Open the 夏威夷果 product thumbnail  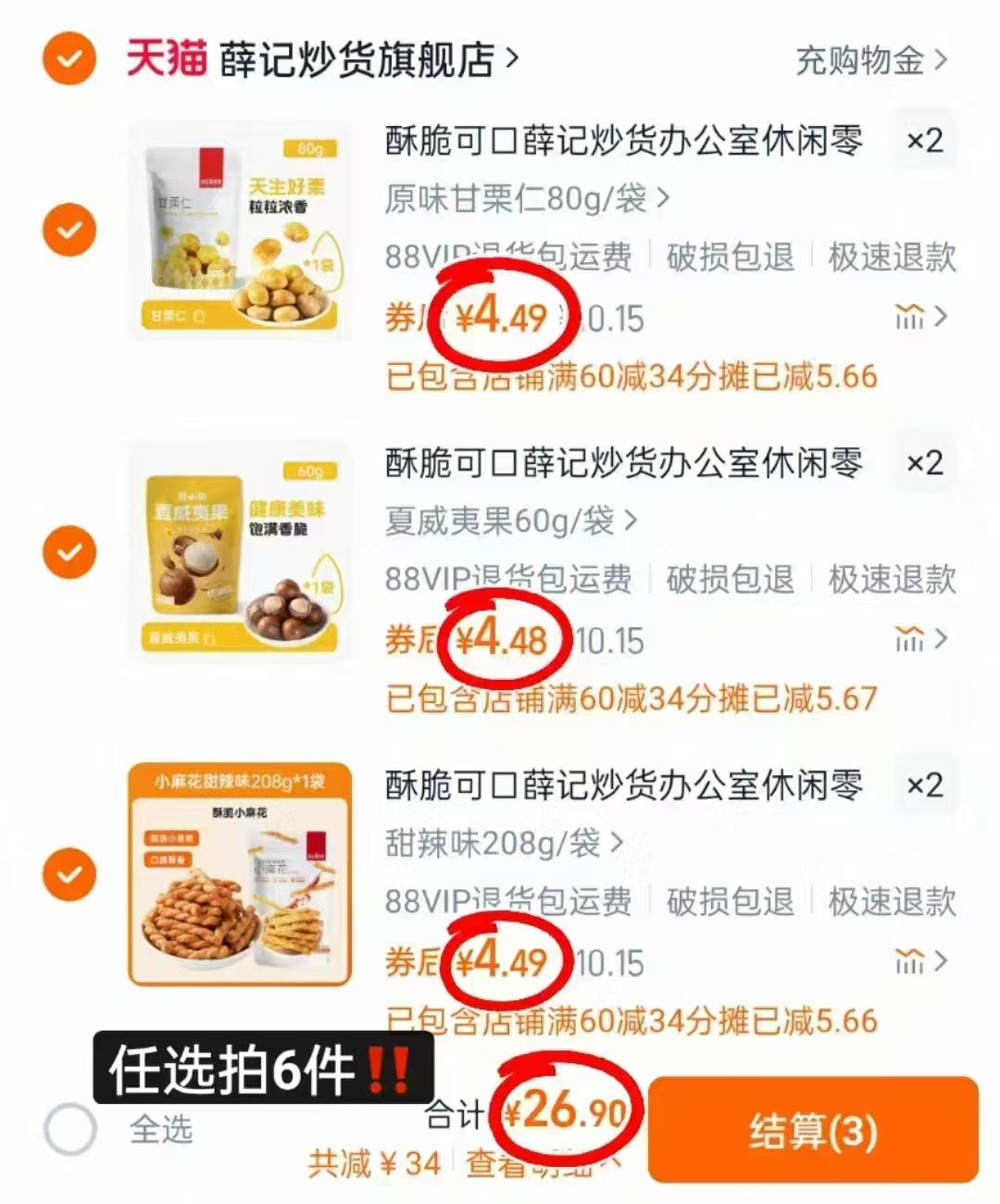pyautogui.click(x=239, y=556)
